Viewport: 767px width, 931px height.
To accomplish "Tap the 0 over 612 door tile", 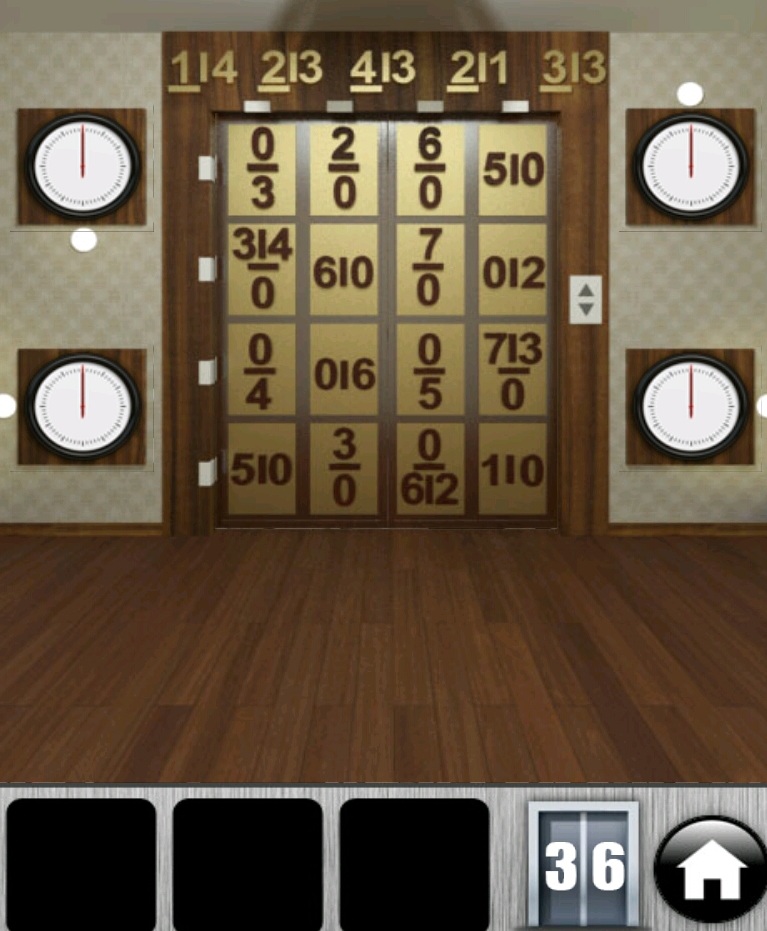I will tap(430, 470).
